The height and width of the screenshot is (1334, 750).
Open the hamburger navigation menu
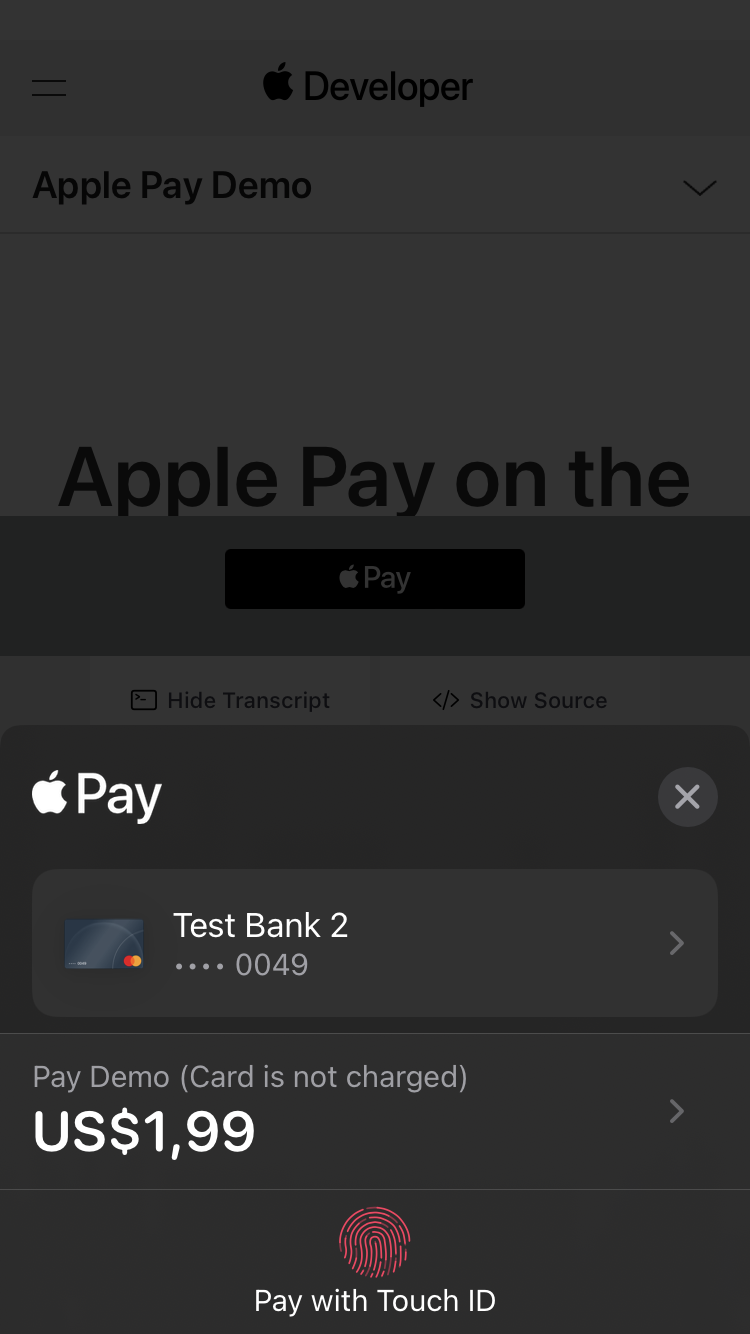pyautogui.click(x=48, y=88)
